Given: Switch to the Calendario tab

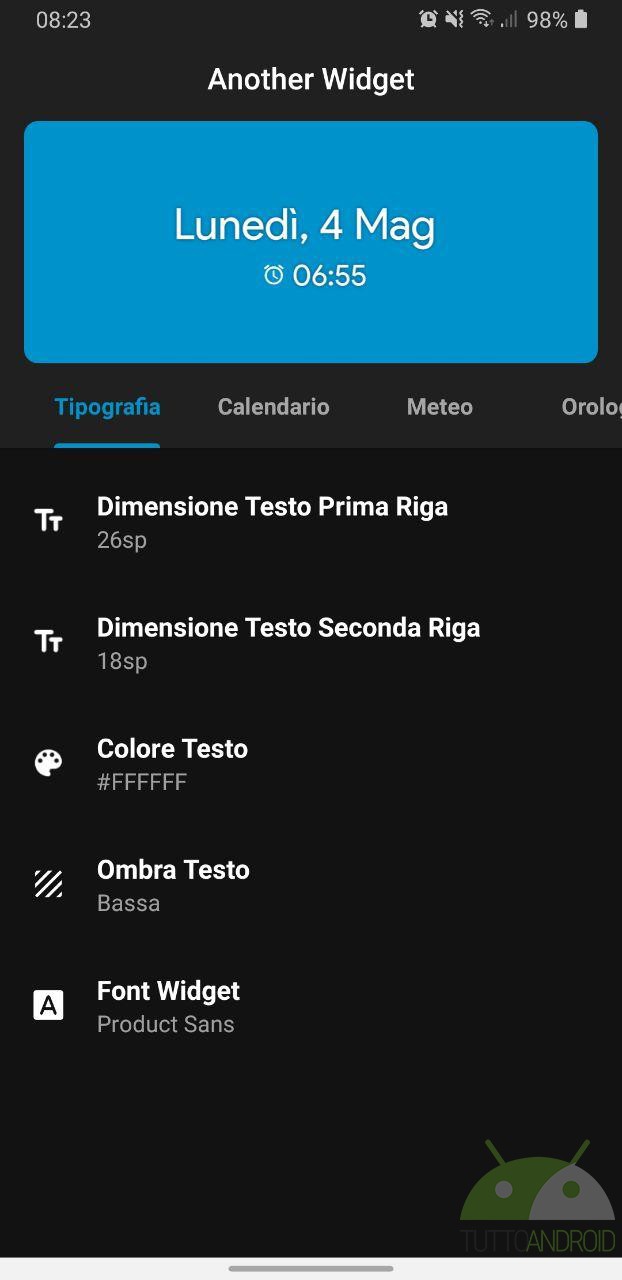Looking at the screenshot, I should tap(273, 407).
